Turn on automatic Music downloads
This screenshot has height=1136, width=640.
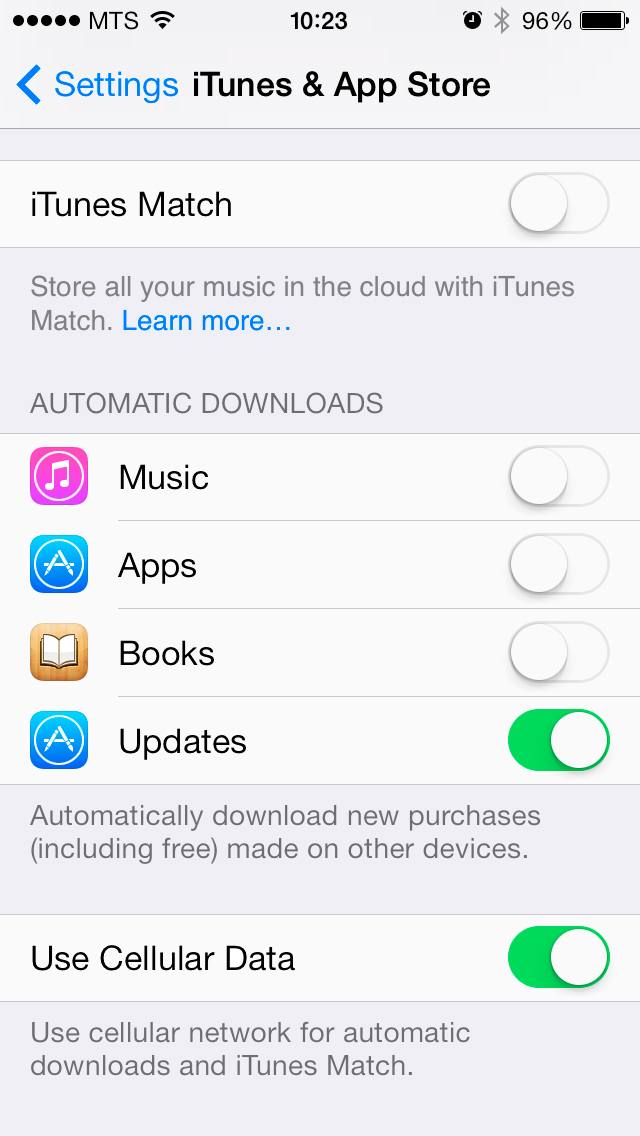[559, 477]
